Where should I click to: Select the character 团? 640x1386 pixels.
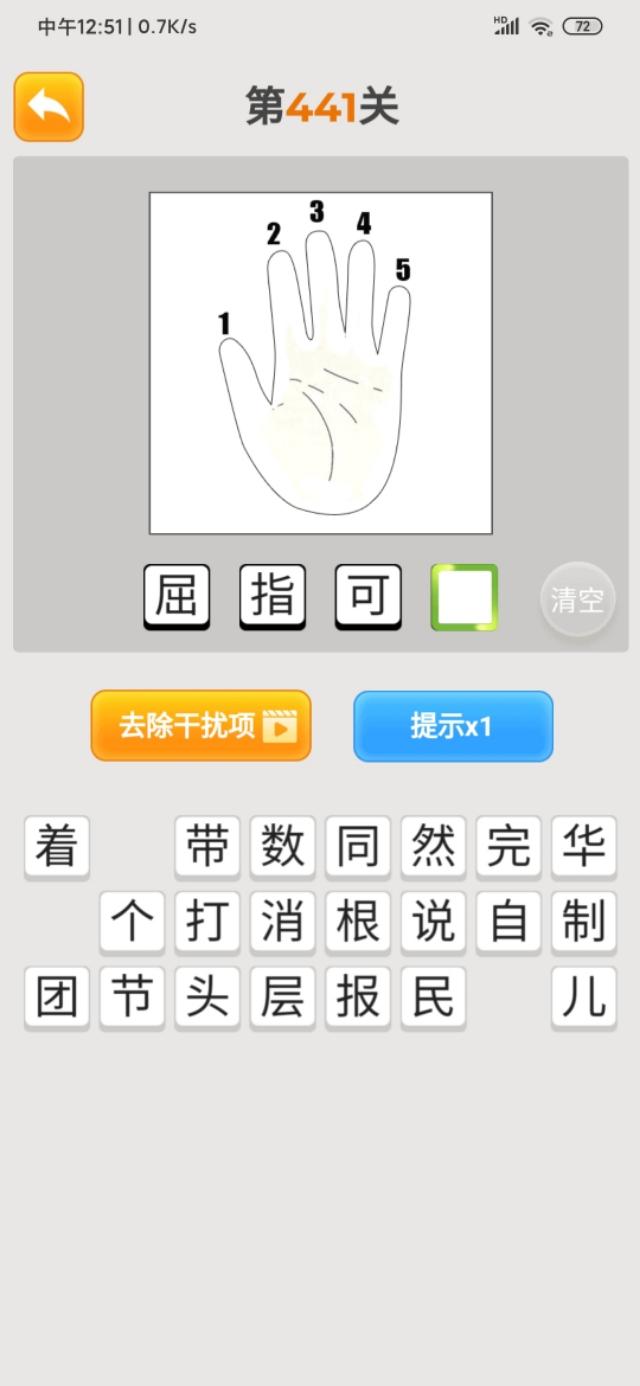point(57,997)
